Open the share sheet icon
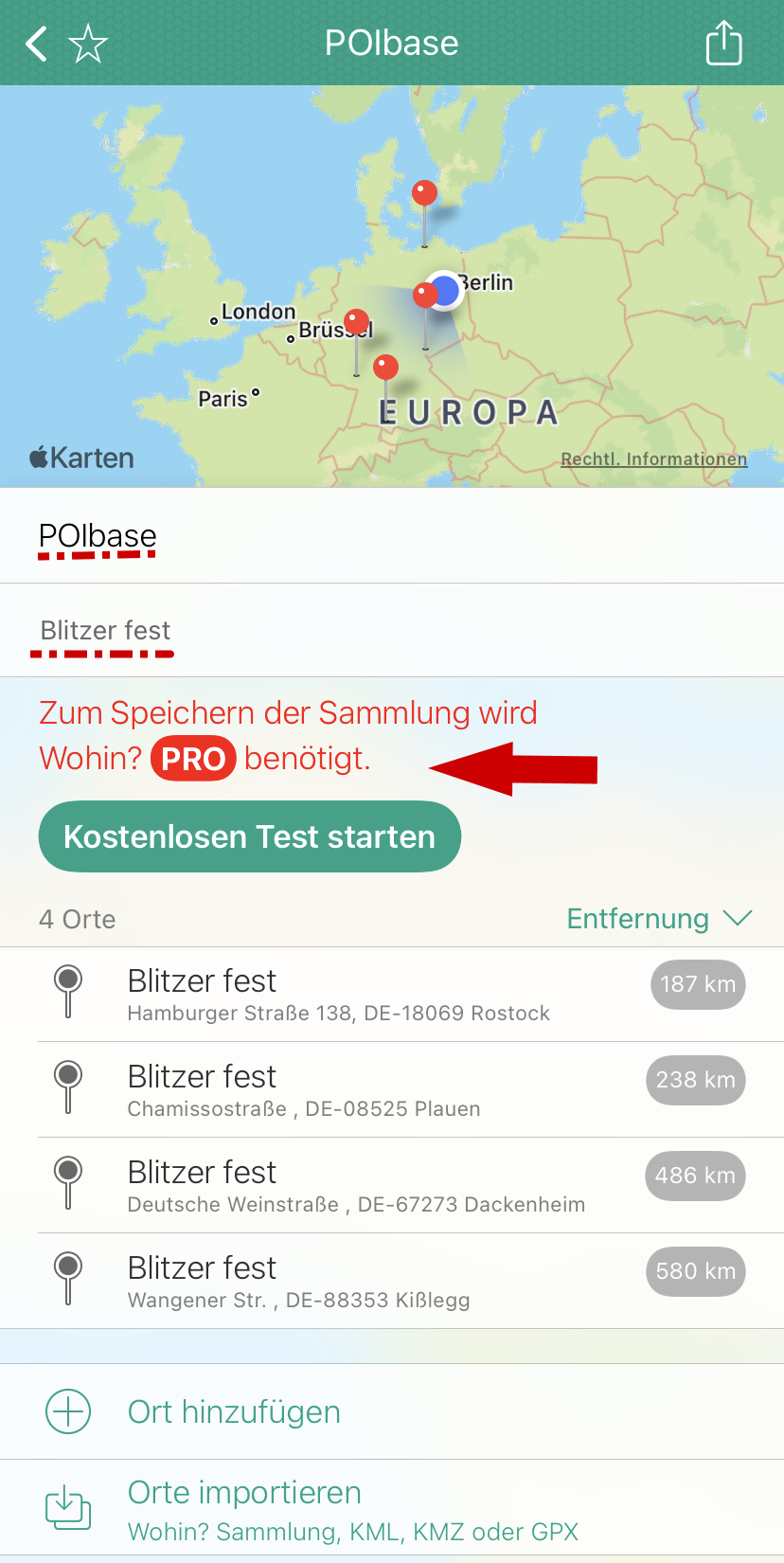 (723, 44)
